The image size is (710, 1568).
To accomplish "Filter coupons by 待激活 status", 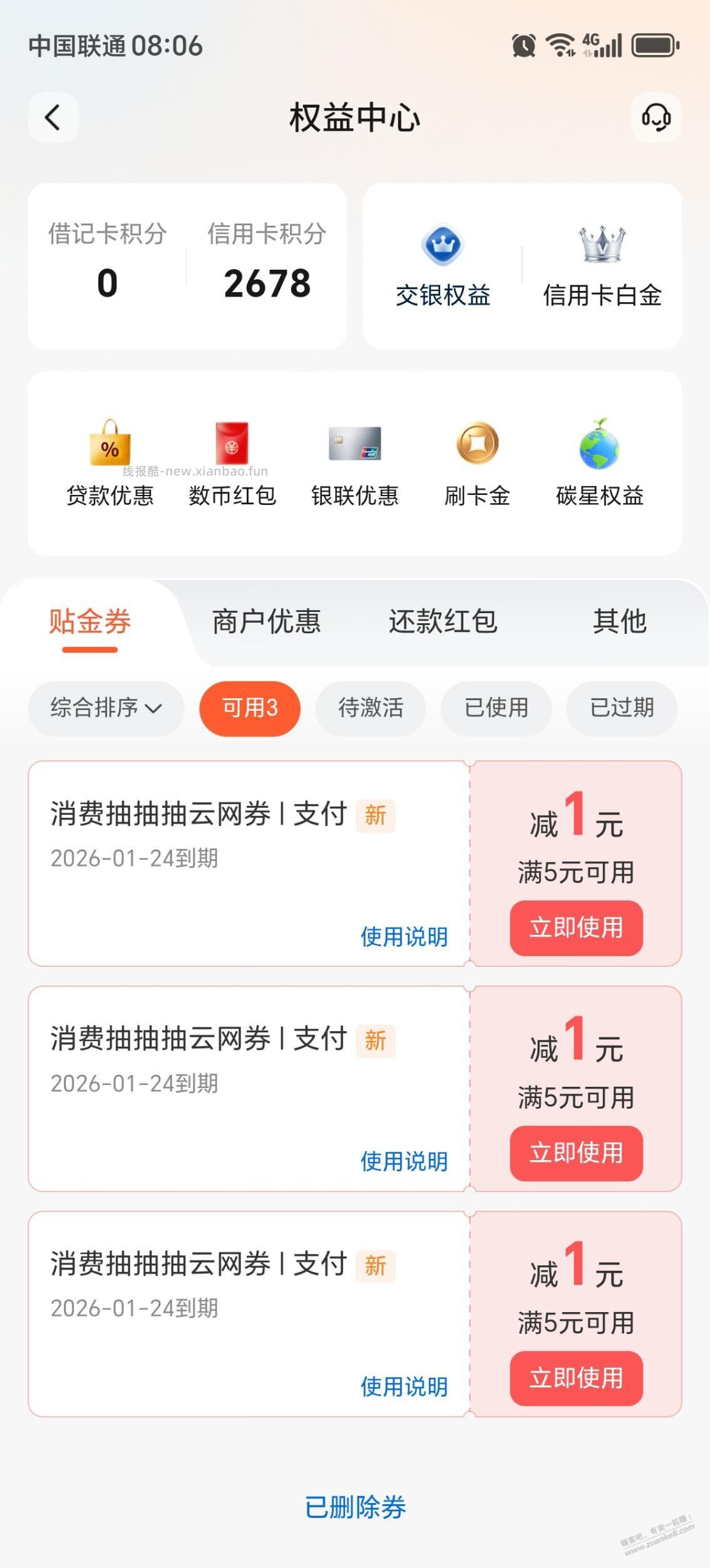I will (370, 708).
